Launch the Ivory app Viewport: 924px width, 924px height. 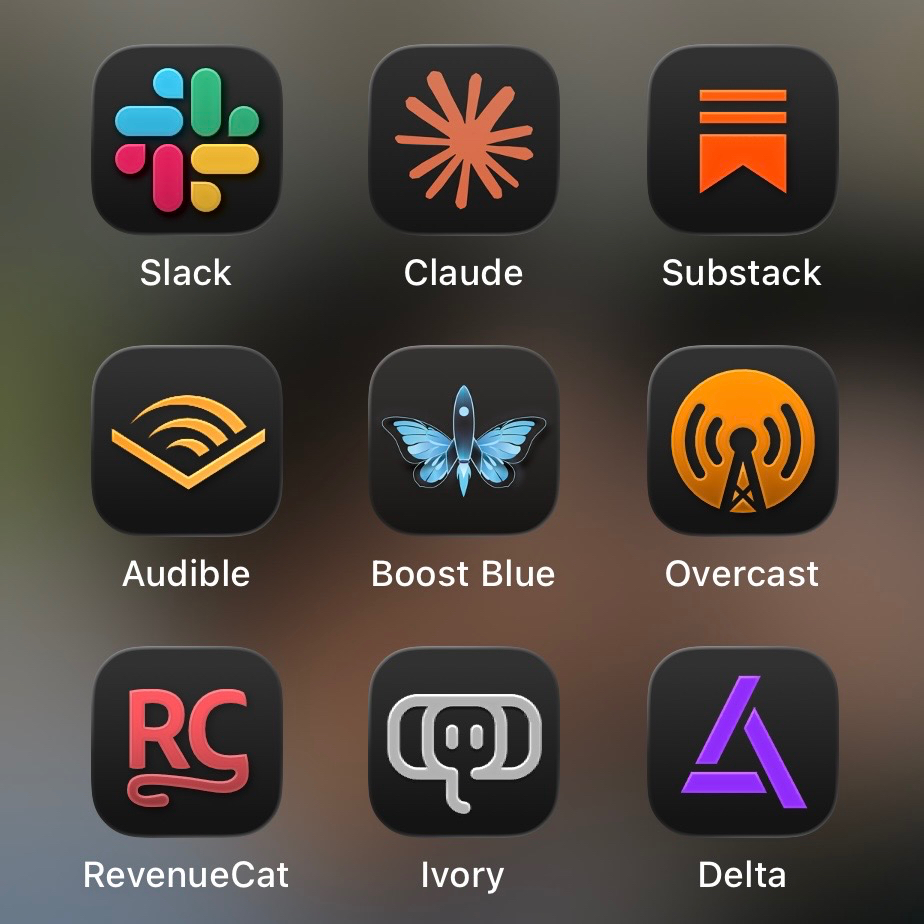pyautogui.click(x=463, y=741)
